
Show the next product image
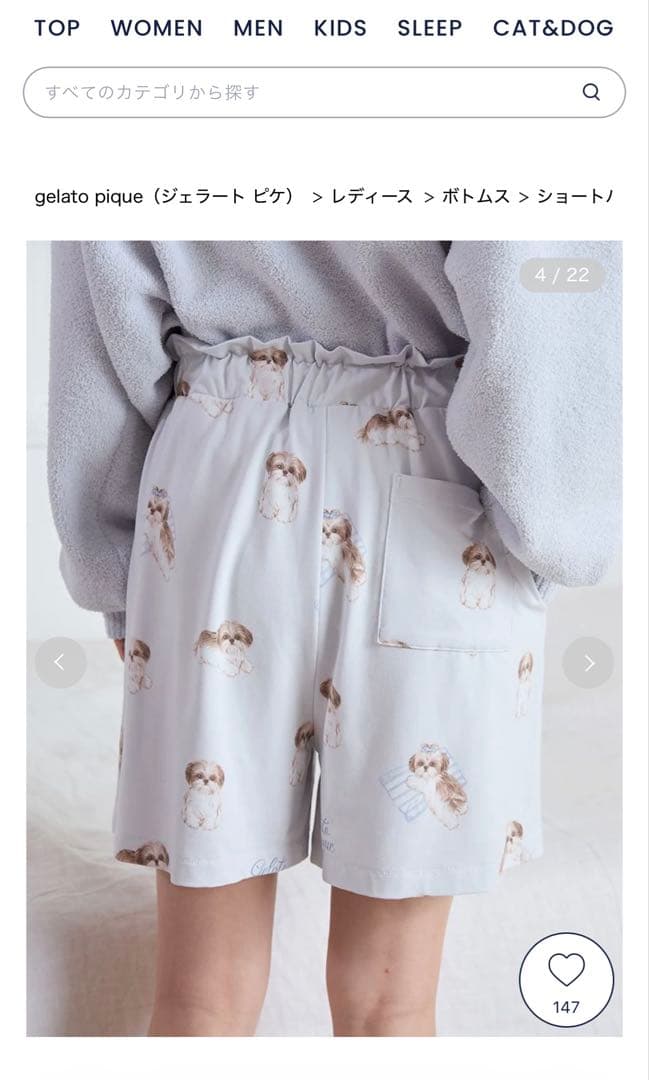(x=588, y=662)
